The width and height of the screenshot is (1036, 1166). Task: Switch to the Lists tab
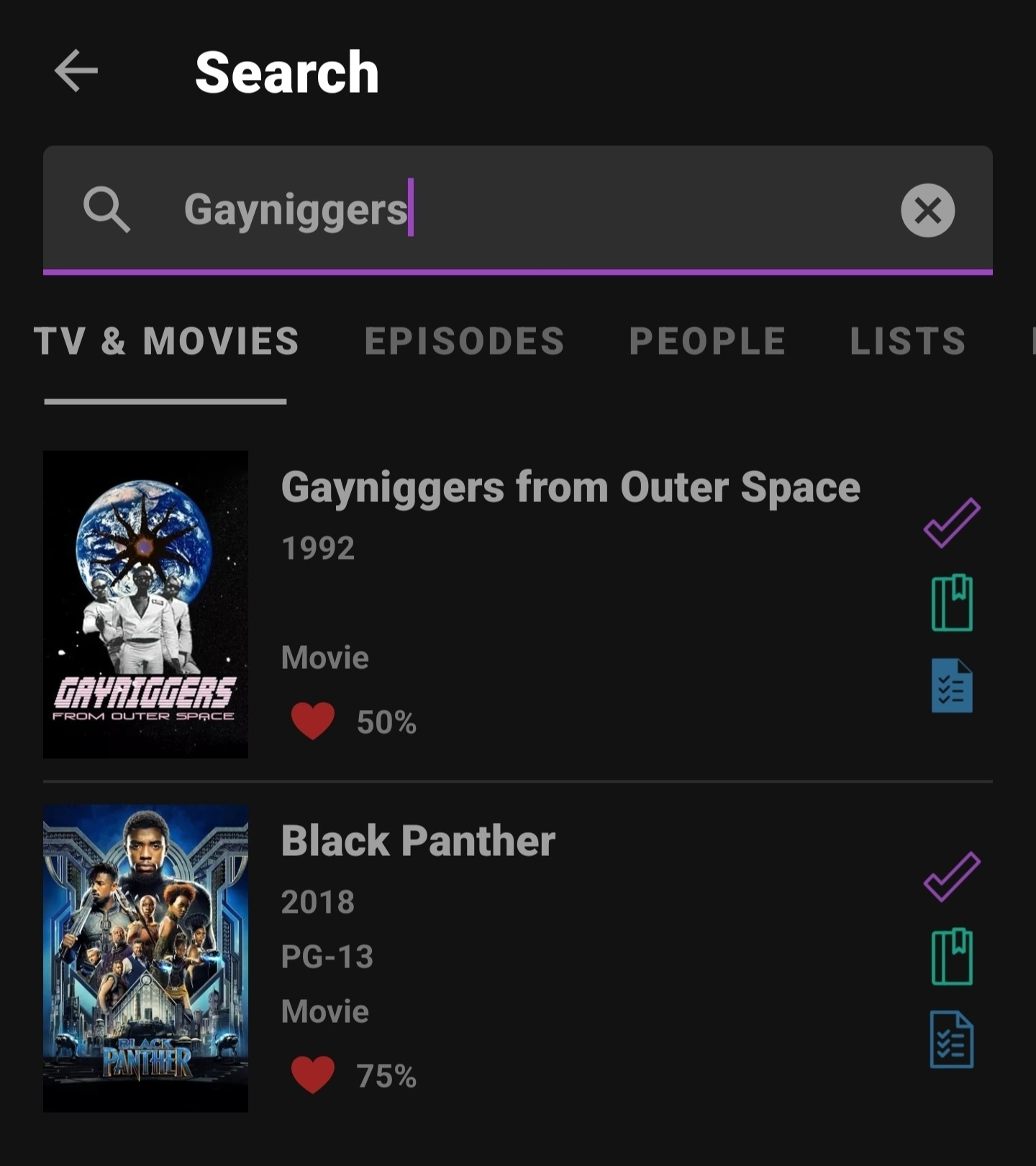click(x=907, y=341)
